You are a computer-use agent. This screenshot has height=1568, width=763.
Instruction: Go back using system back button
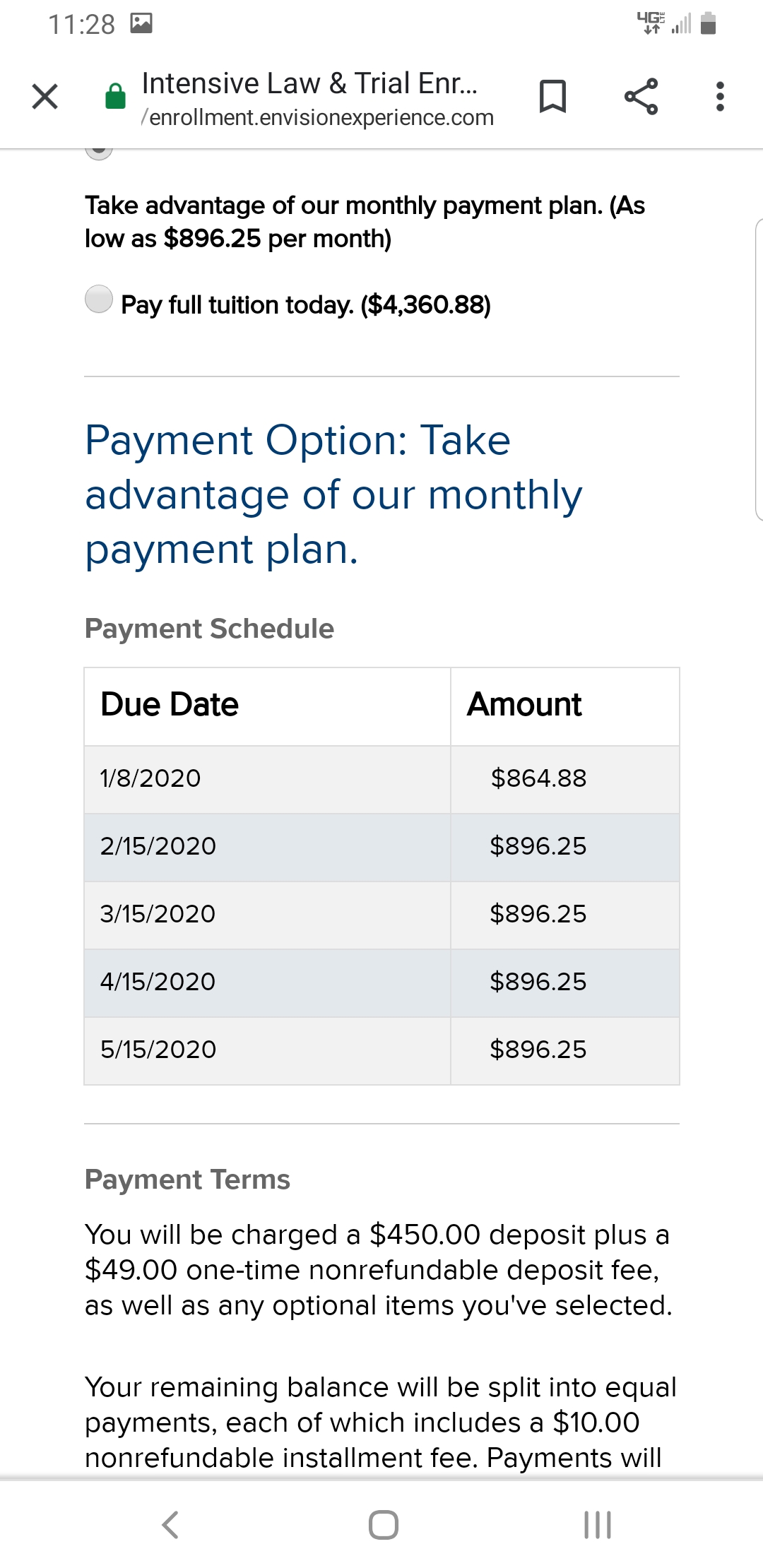pyautogui.click(x=170, y=1524)
